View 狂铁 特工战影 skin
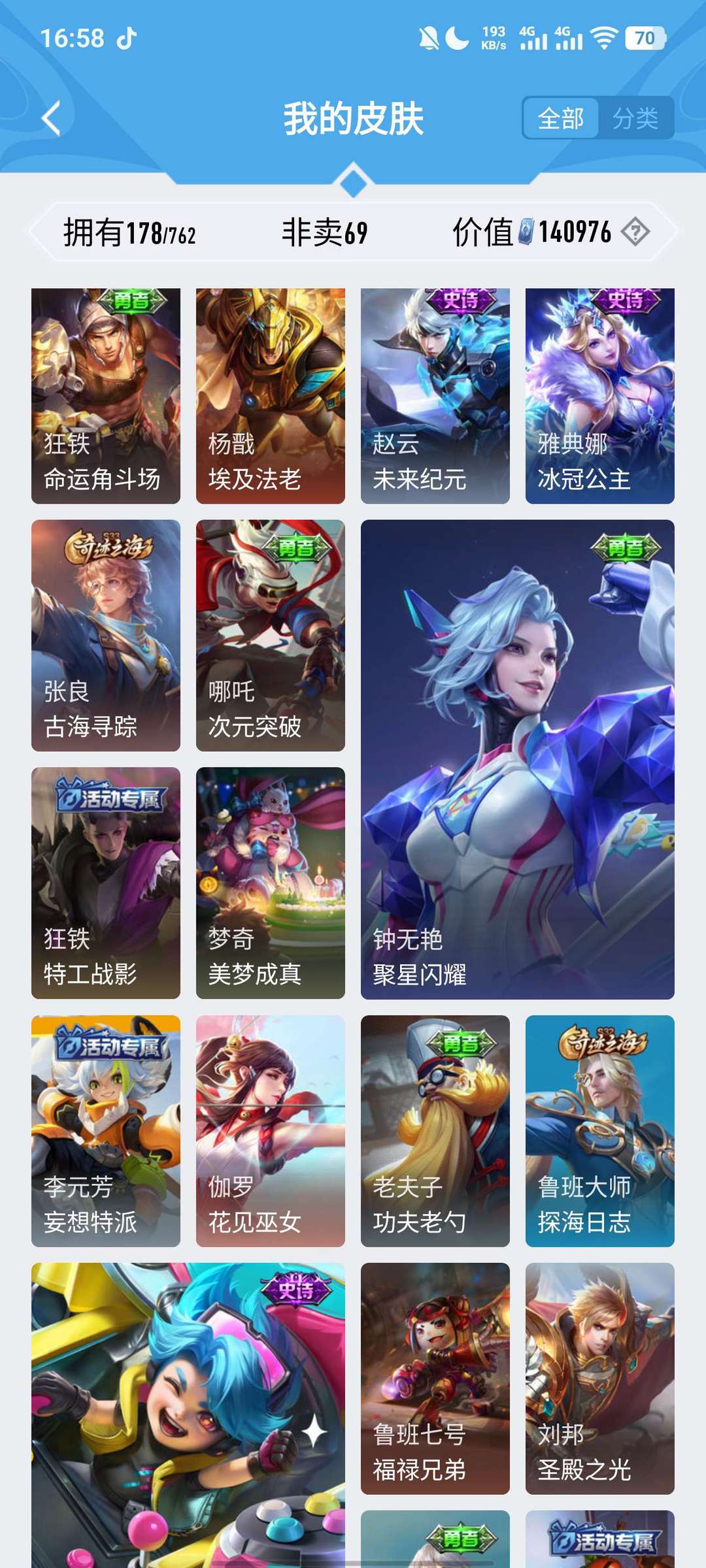Image resolution: width=706 pixels, height=1568 pixels. coord(106,883)
